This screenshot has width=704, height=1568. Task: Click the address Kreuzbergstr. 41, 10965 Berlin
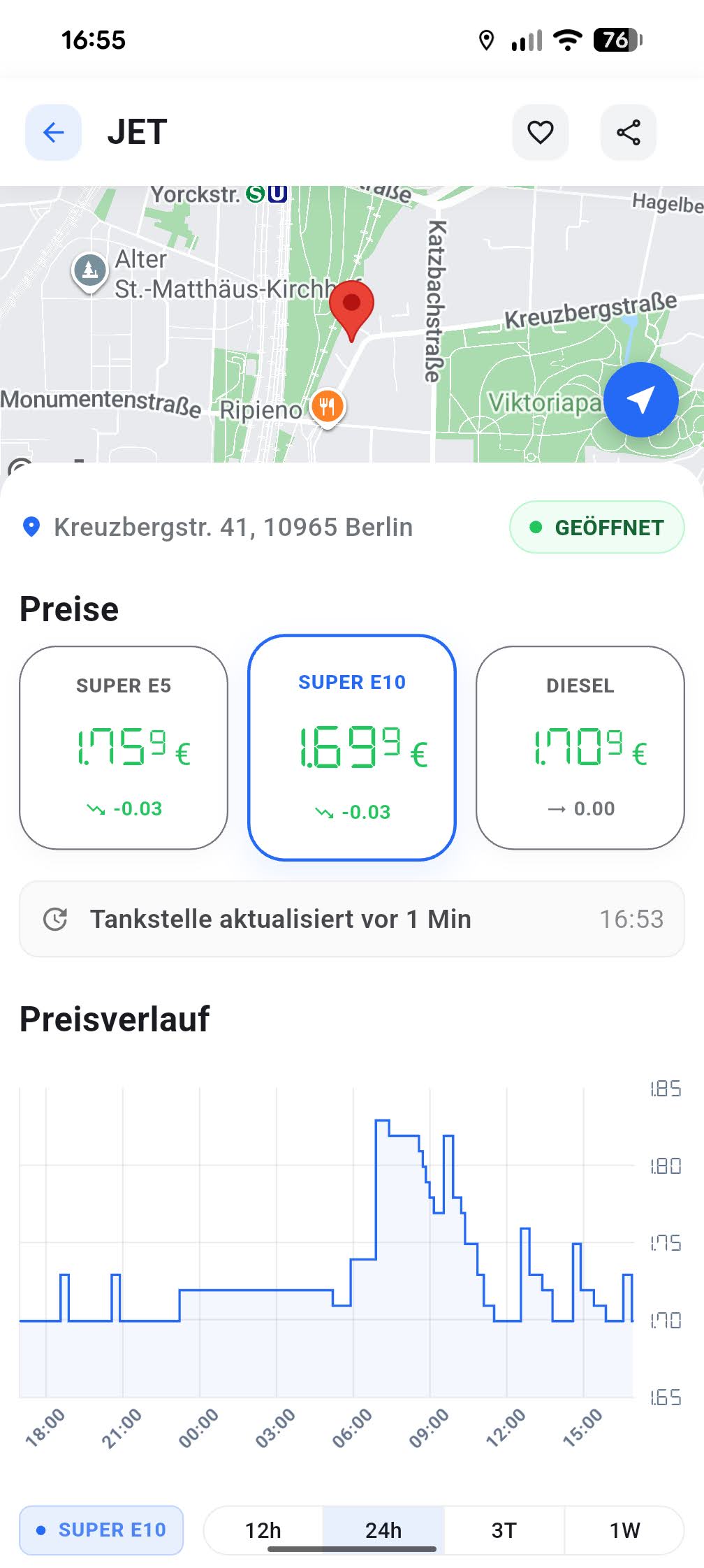coord(234,527)
